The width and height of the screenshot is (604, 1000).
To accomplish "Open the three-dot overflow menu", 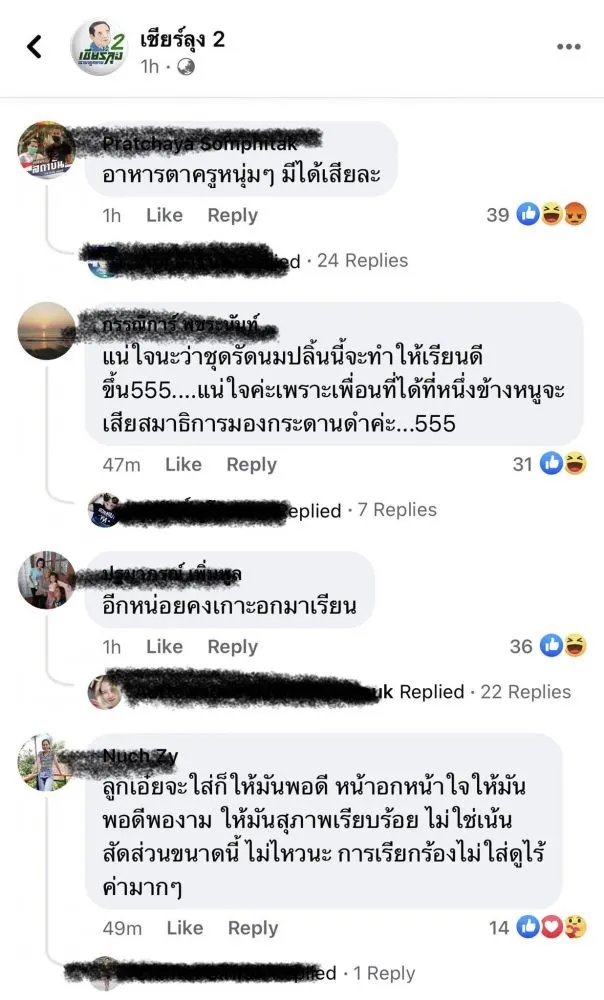I will [568, 47].
